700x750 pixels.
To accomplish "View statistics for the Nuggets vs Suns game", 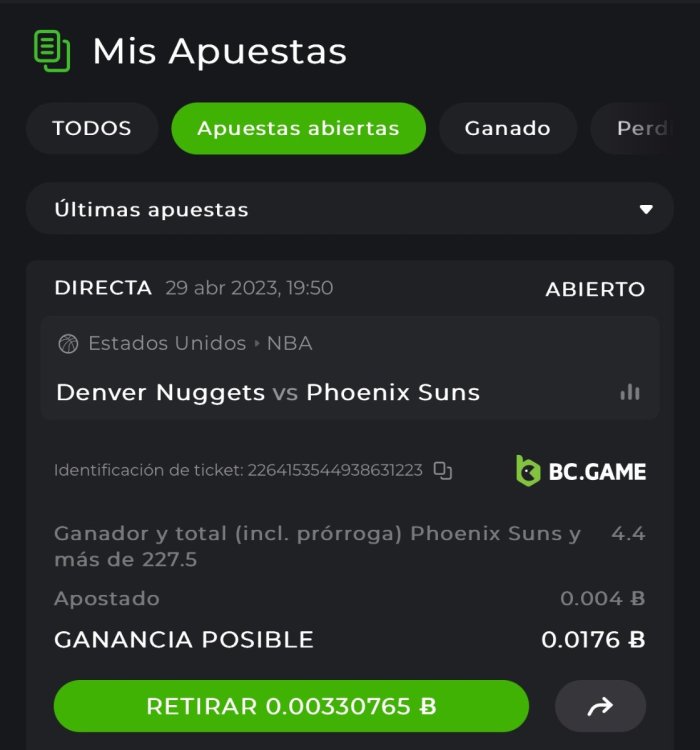I will tap(630, 392).
